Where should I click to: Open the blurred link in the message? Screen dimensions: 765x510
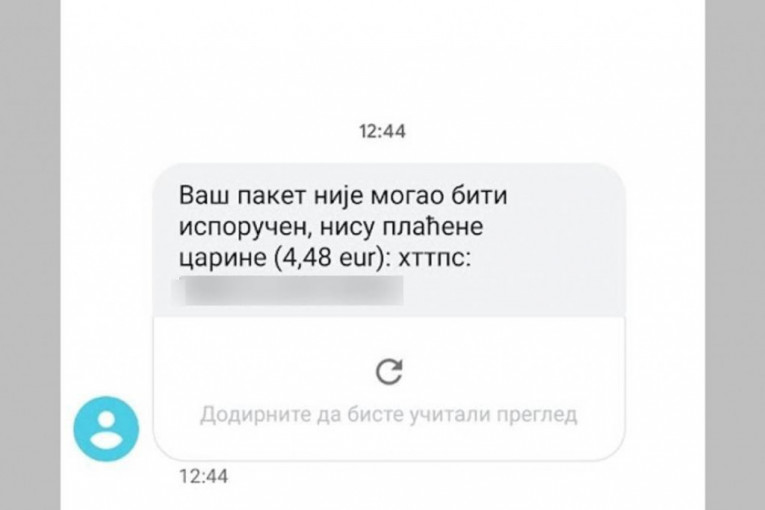[290, 289]
